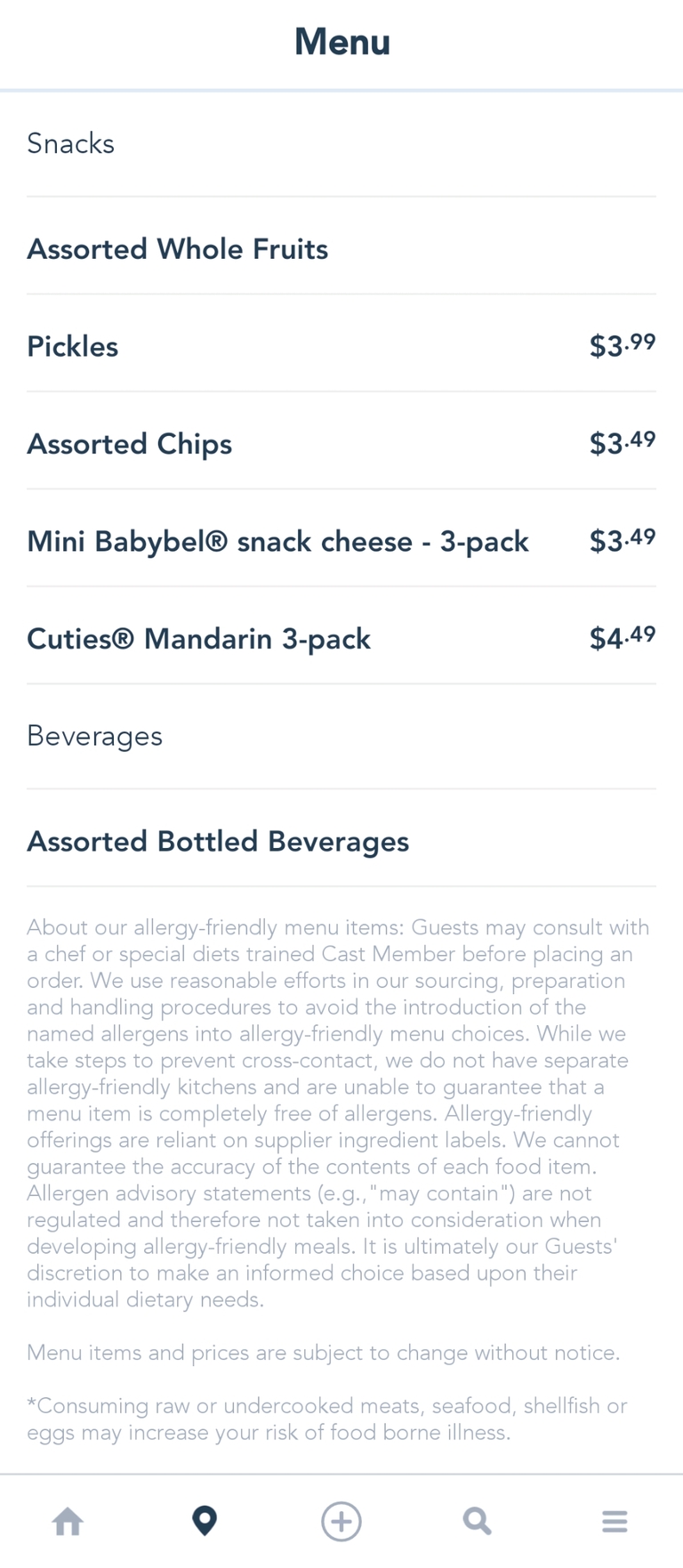Tap the plus circle button

(341, 1522)
